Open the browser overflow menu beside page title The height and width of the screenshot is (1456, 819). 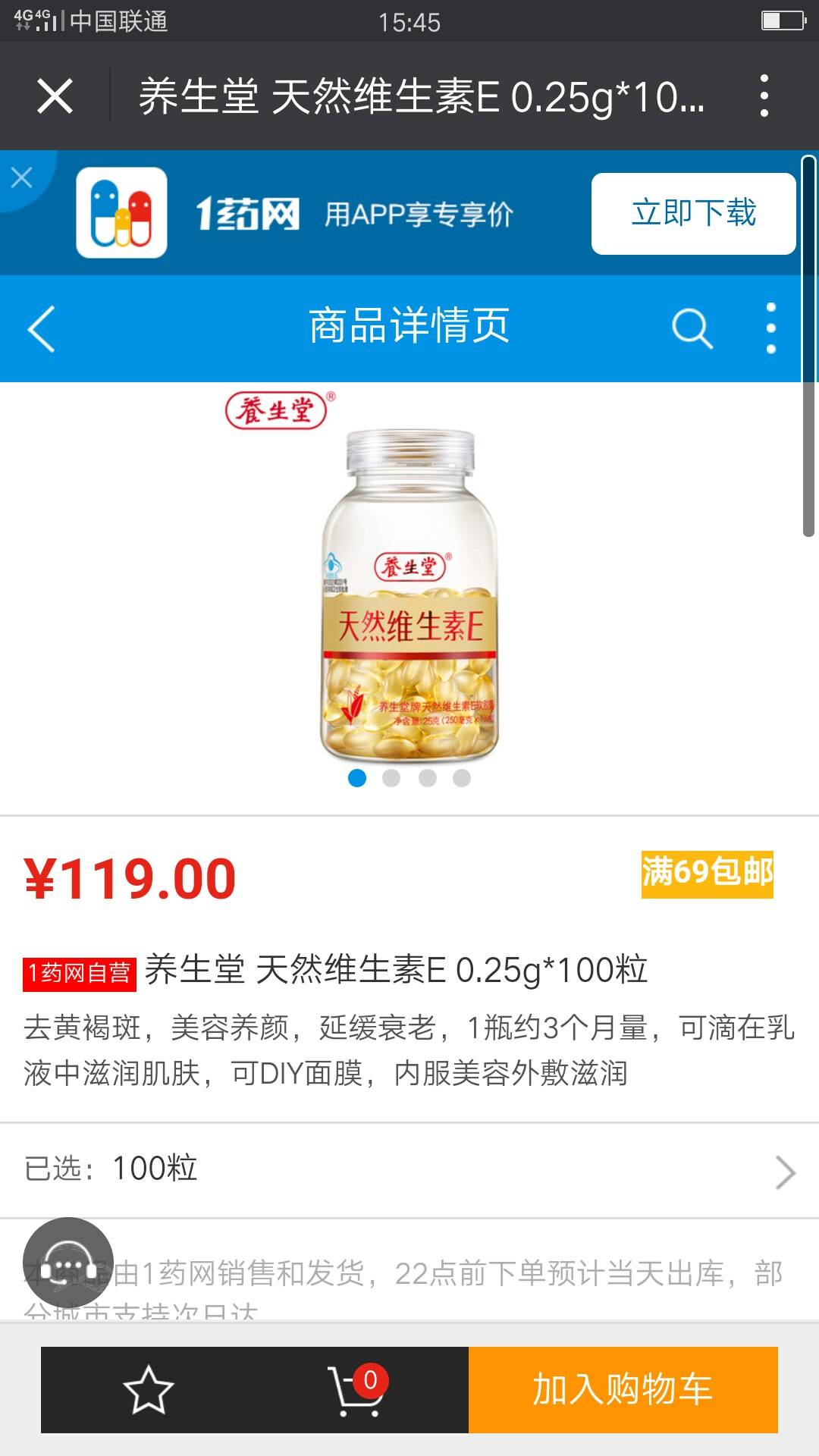pyautogui.click(x=764, y=96)
